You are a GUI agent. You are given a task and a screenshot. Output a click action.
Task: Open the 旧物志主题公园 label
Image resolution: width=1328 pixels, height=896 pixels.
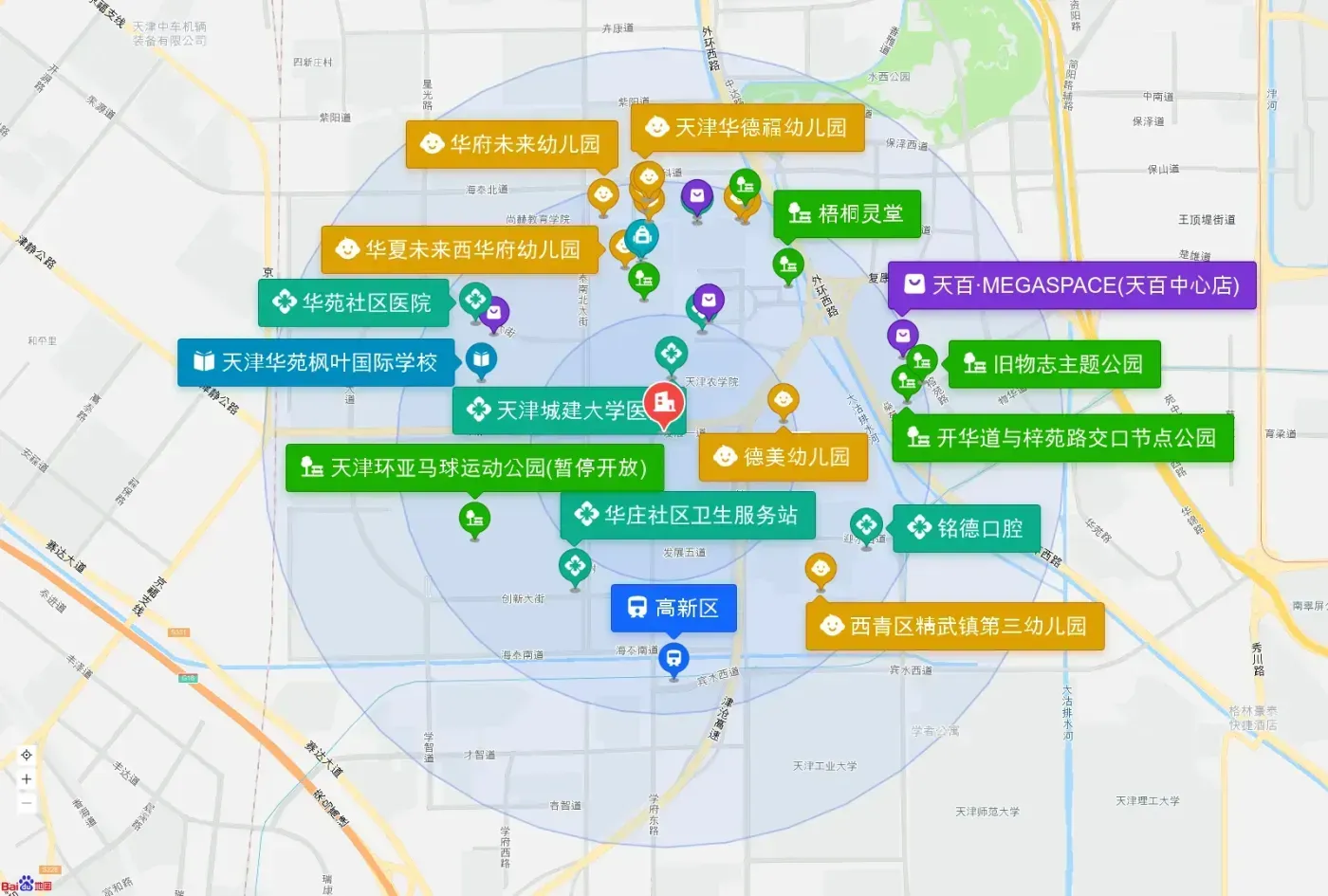coord(1055,364)
